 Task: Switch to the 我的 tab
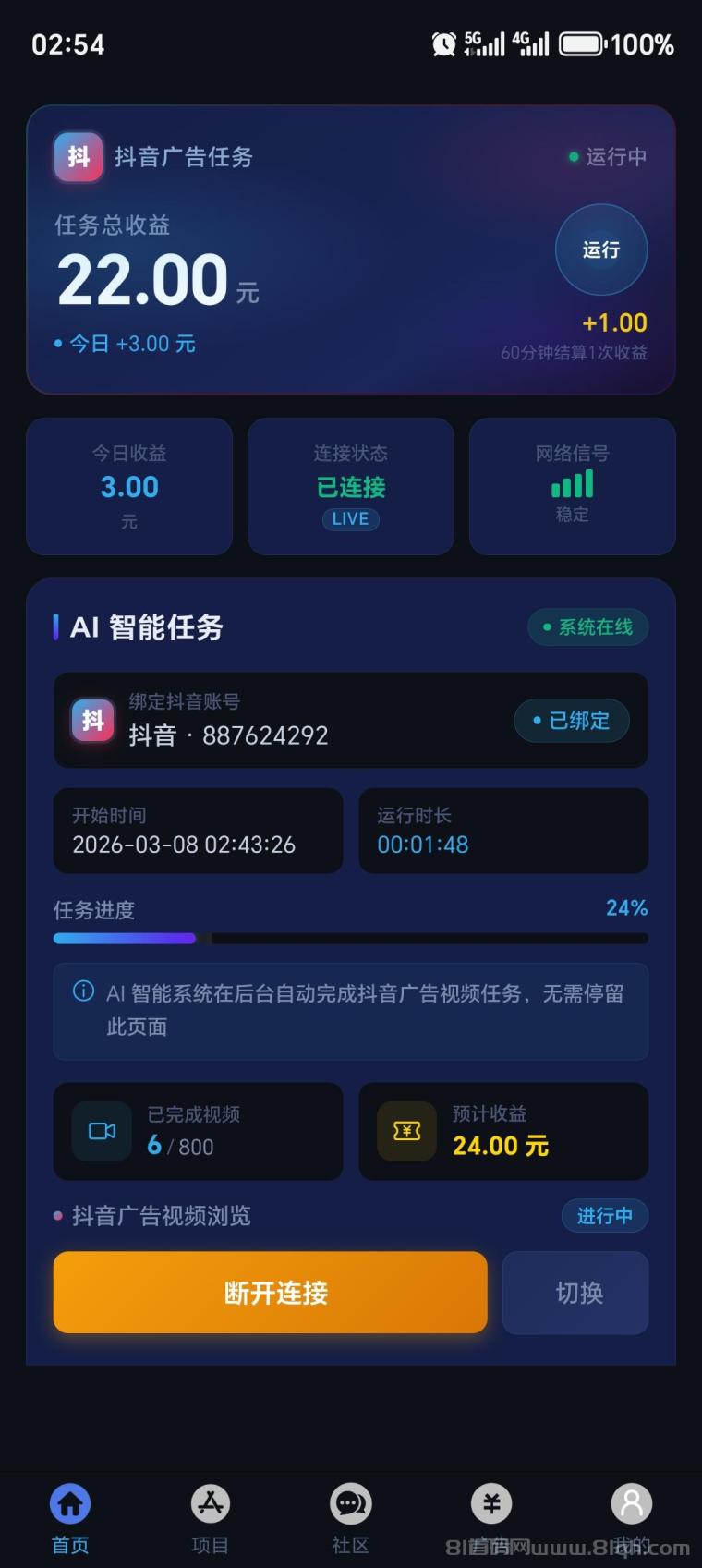[632, 1518]
